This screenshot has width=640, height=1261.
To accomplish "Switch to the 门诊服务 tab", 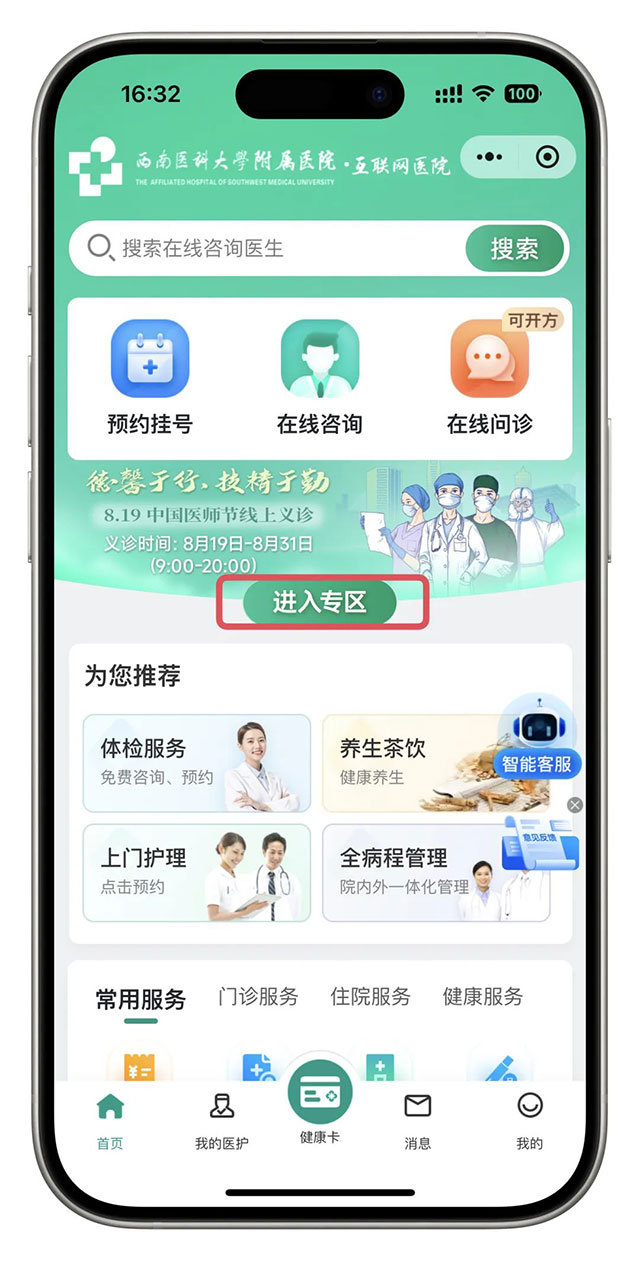I will pyautogui.click(x=258, y=996).
